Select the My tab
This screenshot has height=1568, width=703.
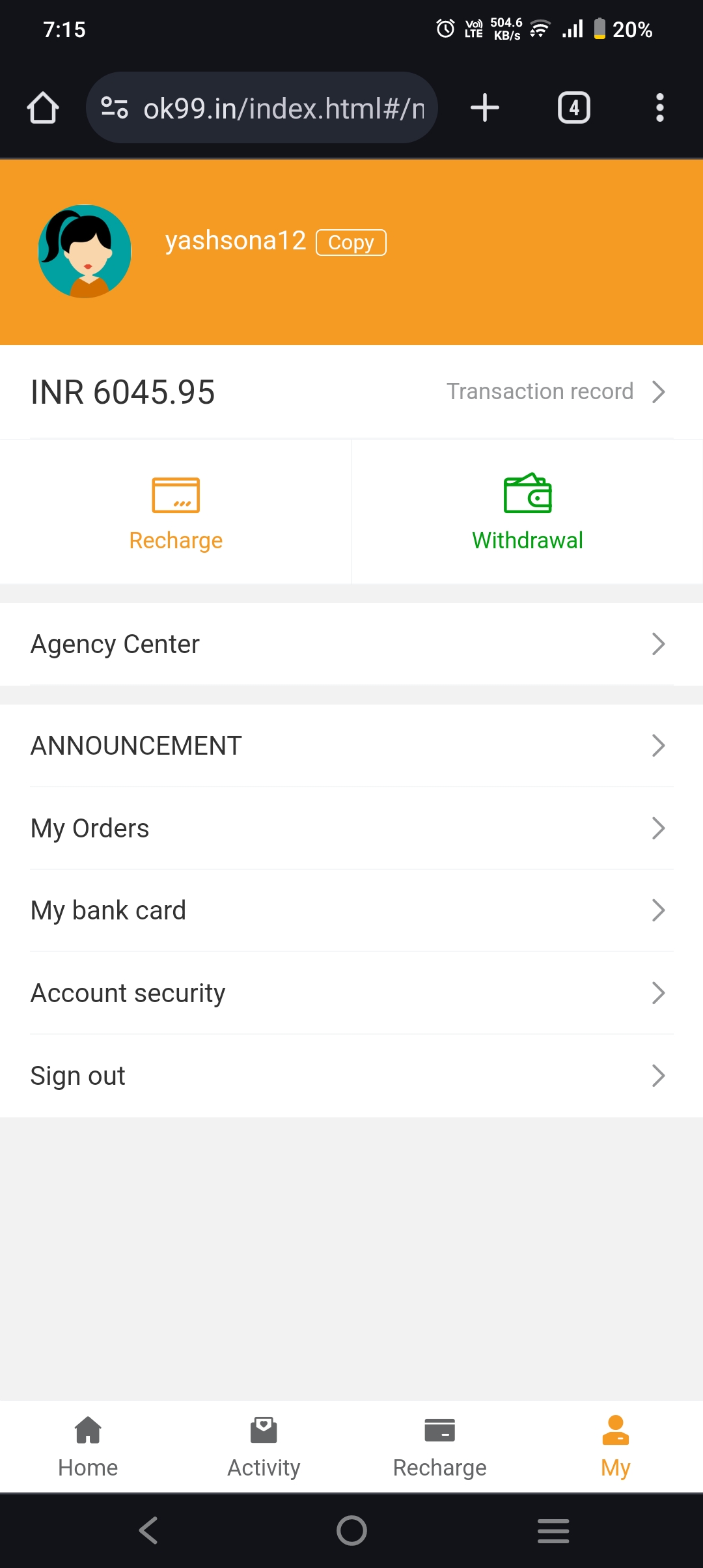[615, 1446]
